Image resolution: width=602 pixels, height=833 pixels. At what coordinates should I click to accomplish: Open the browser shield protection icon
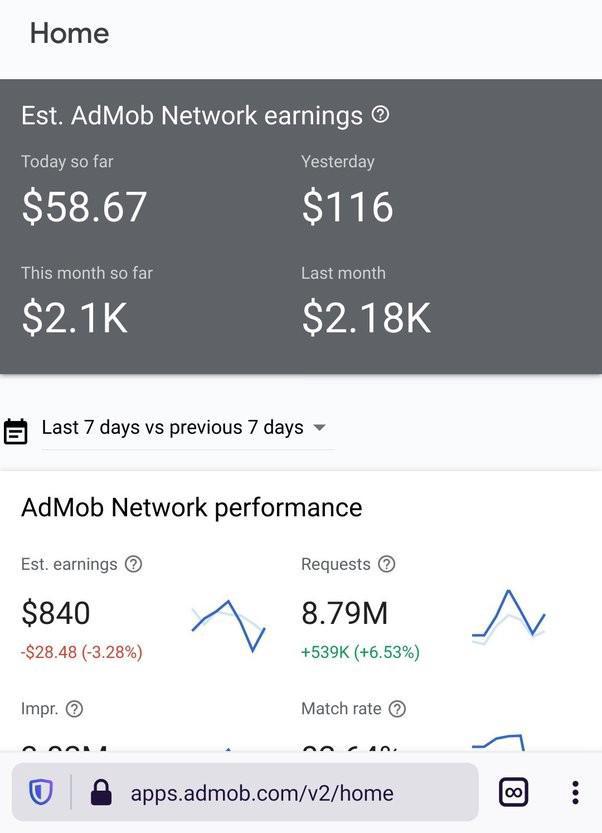[40, 793]
